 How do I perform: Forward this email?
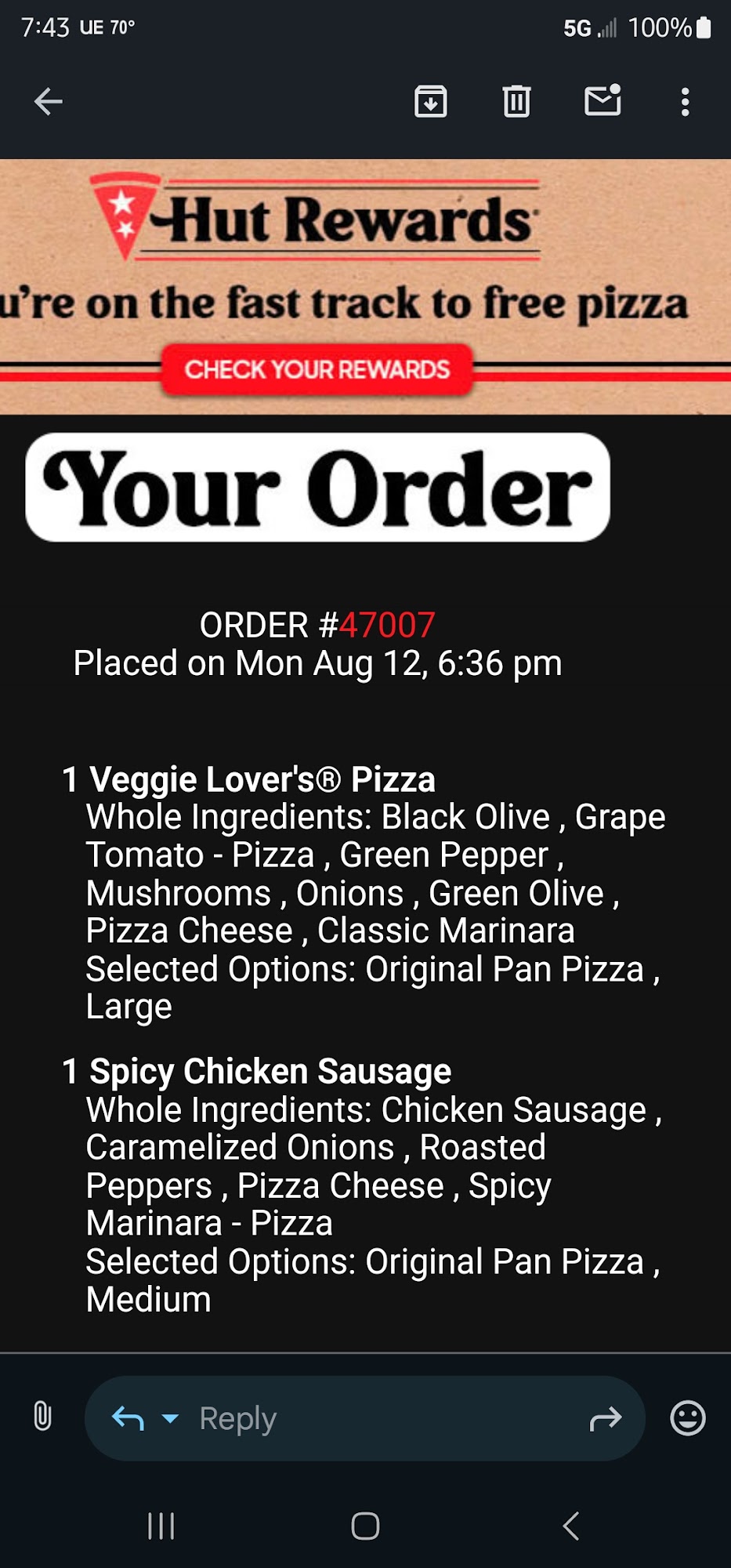pyautogui.click(x=605, y=1418)
